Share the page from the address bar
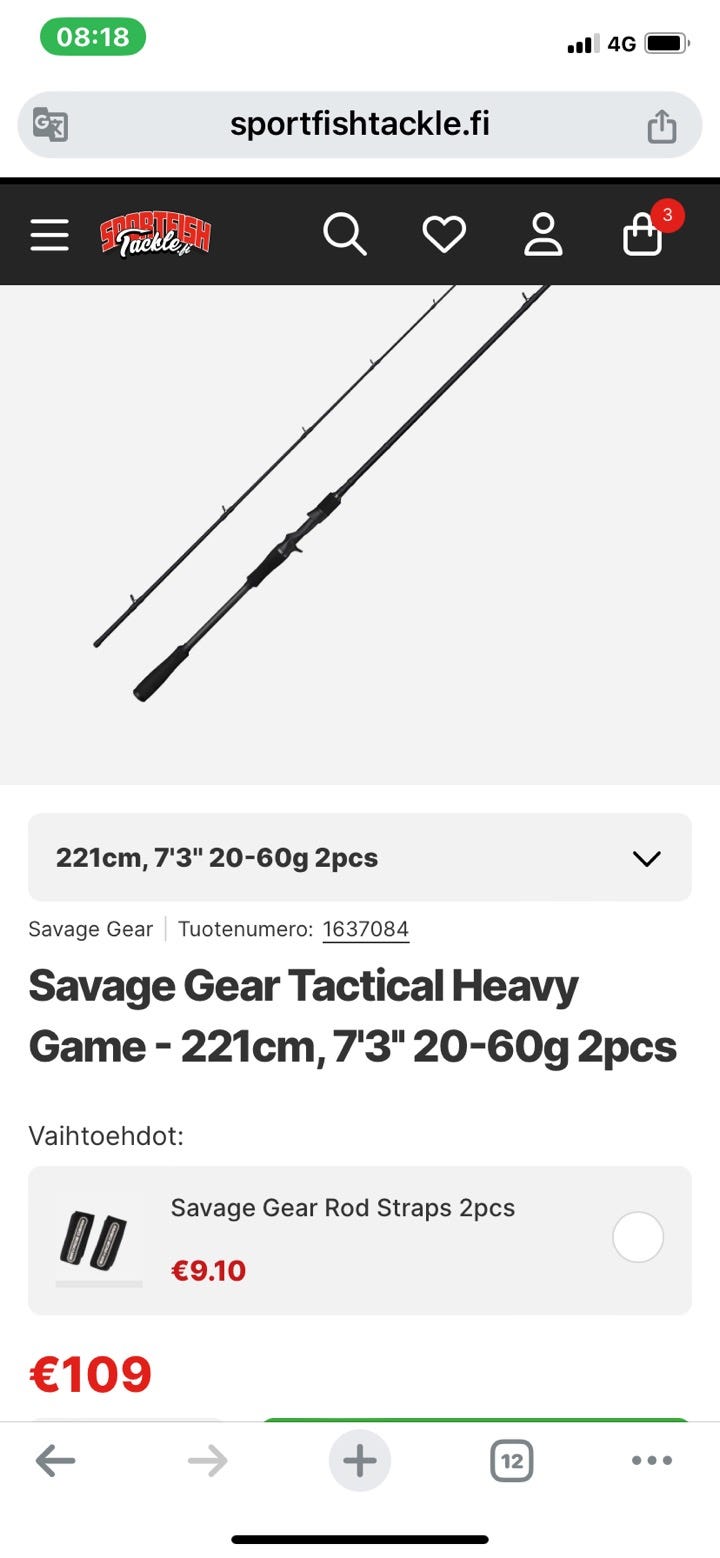The image size is (720, 1558). pyautogui.click(x=662, y=125)
